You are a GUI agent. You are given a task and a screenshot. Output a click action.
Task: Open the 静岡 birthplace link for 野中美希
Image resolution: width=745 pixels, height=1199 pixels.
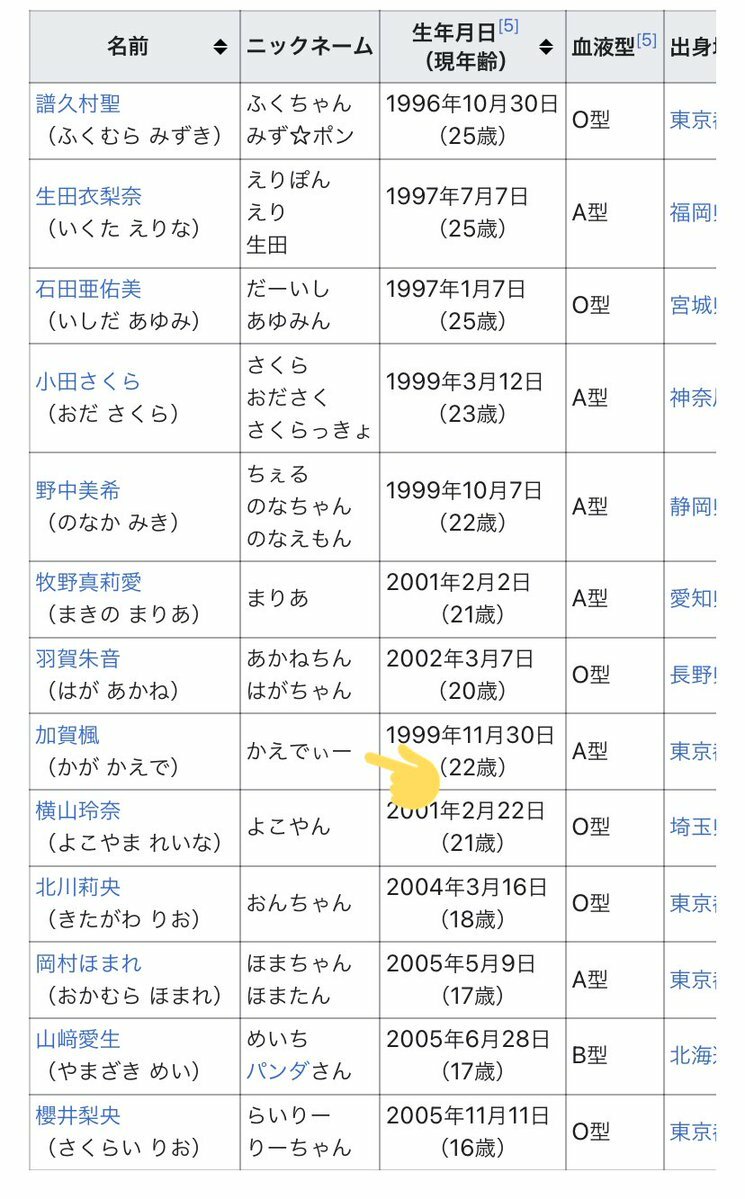tap(692, 506)
